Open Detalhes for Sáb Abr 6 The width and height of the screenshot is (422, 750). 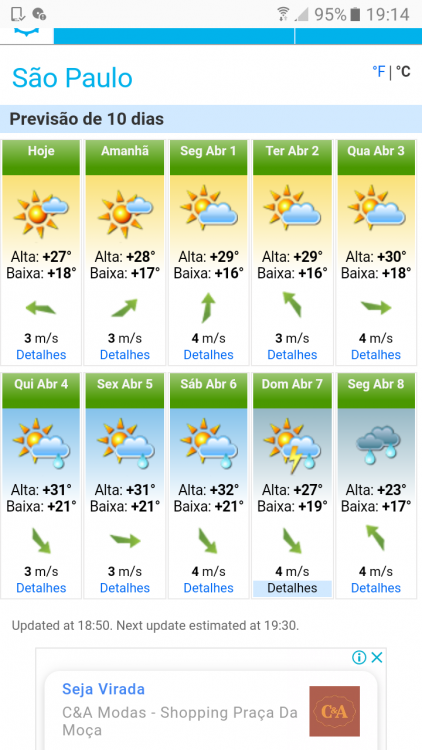pos(209,588)
